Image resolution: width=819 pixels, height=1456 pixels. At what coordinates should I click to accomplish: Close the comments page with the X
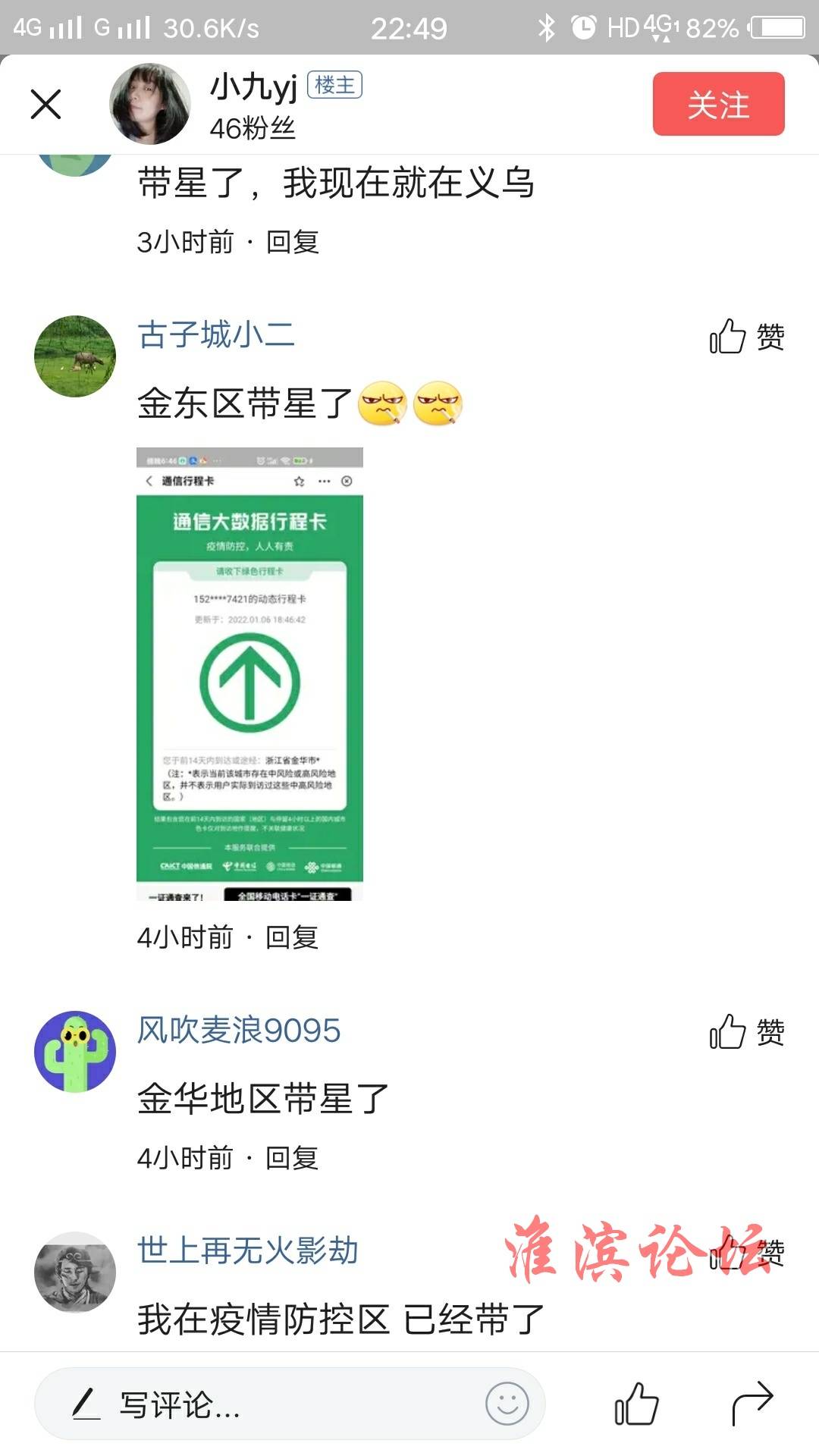pyautogui.click(x=45, y=104)
